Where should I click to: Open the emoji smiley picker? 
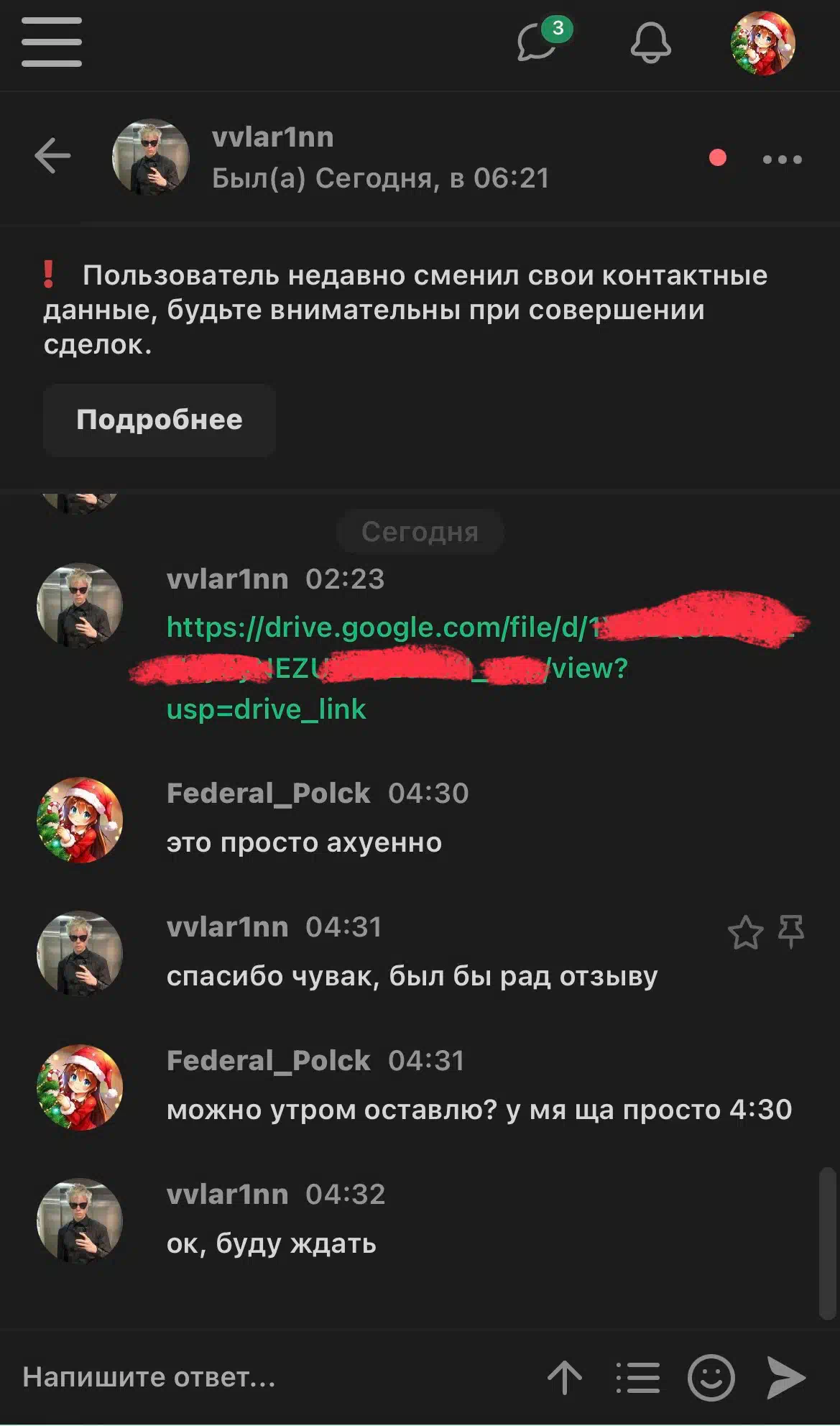pos(711,1378)
